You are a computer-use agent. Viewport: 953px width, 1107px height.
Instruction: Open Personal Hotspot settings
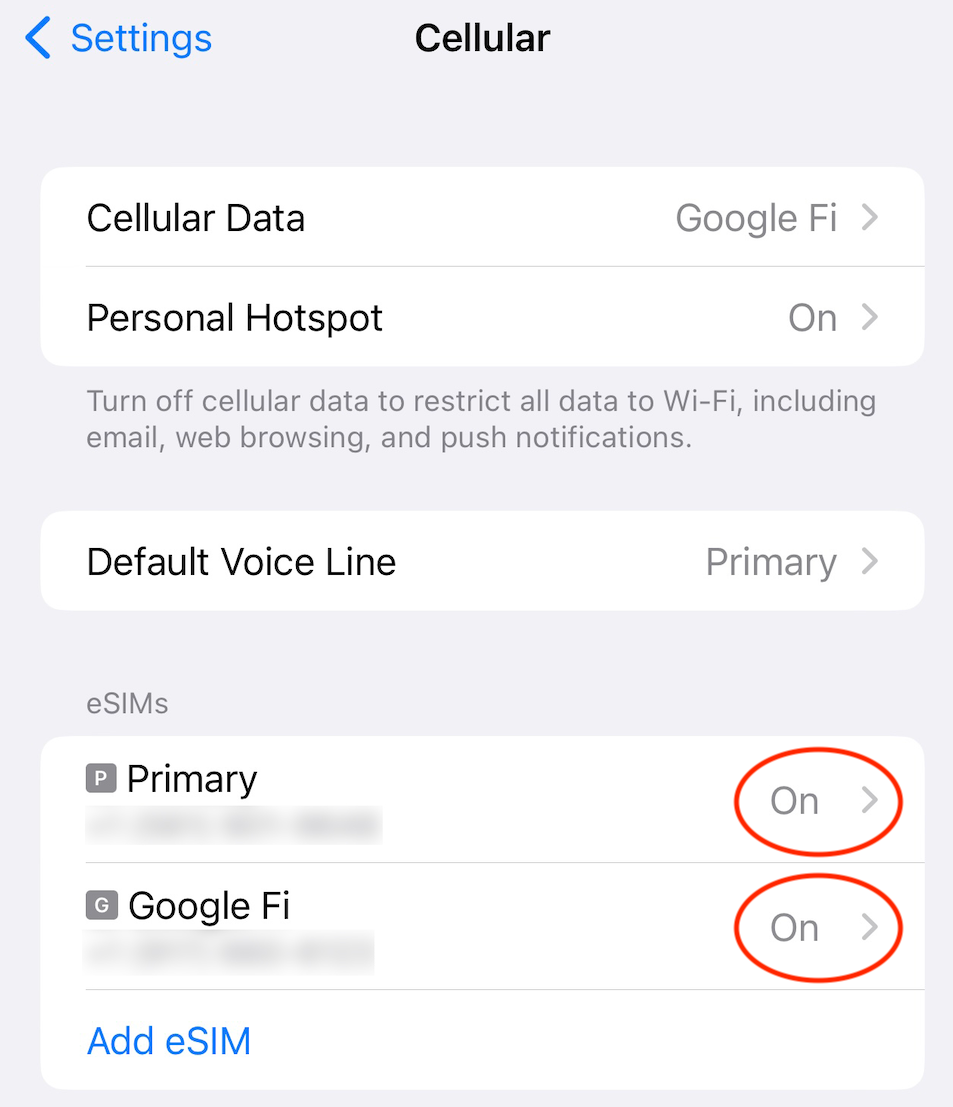click(481, 318)
